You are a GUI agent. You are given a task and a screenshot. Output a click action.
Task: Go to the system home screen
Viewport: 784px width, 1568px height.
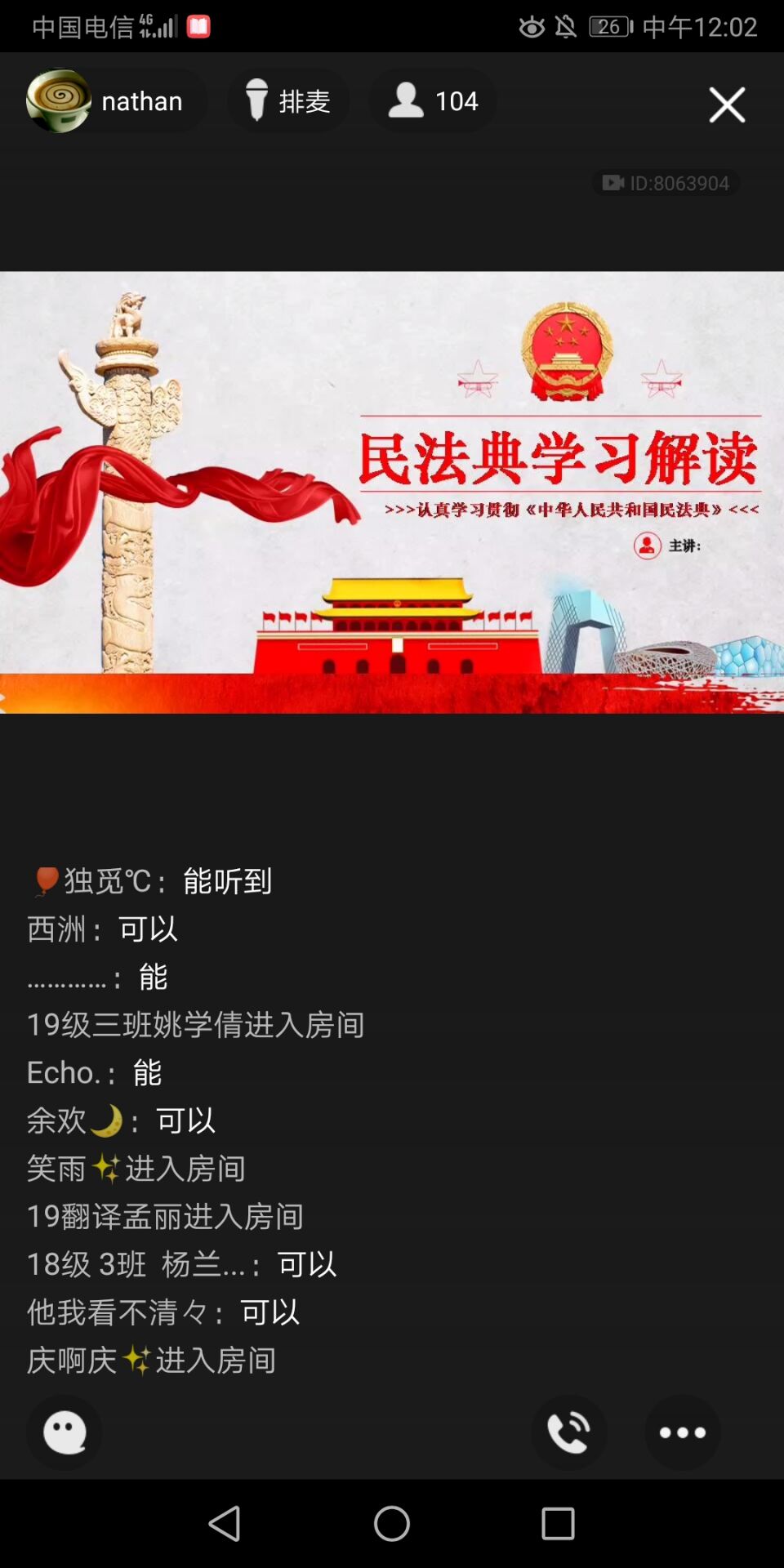(392, 1523)
